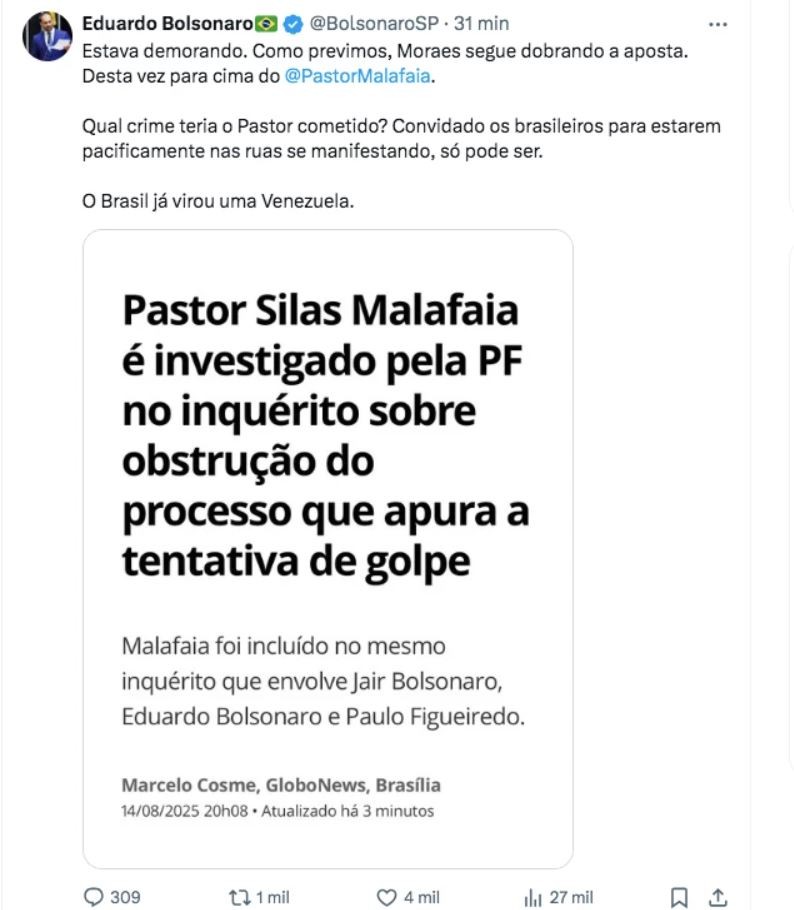This screenshot has height=910, width=794.
Task: Bookmark Eduardo Bolsonaro's tweet
Action: 679,897
